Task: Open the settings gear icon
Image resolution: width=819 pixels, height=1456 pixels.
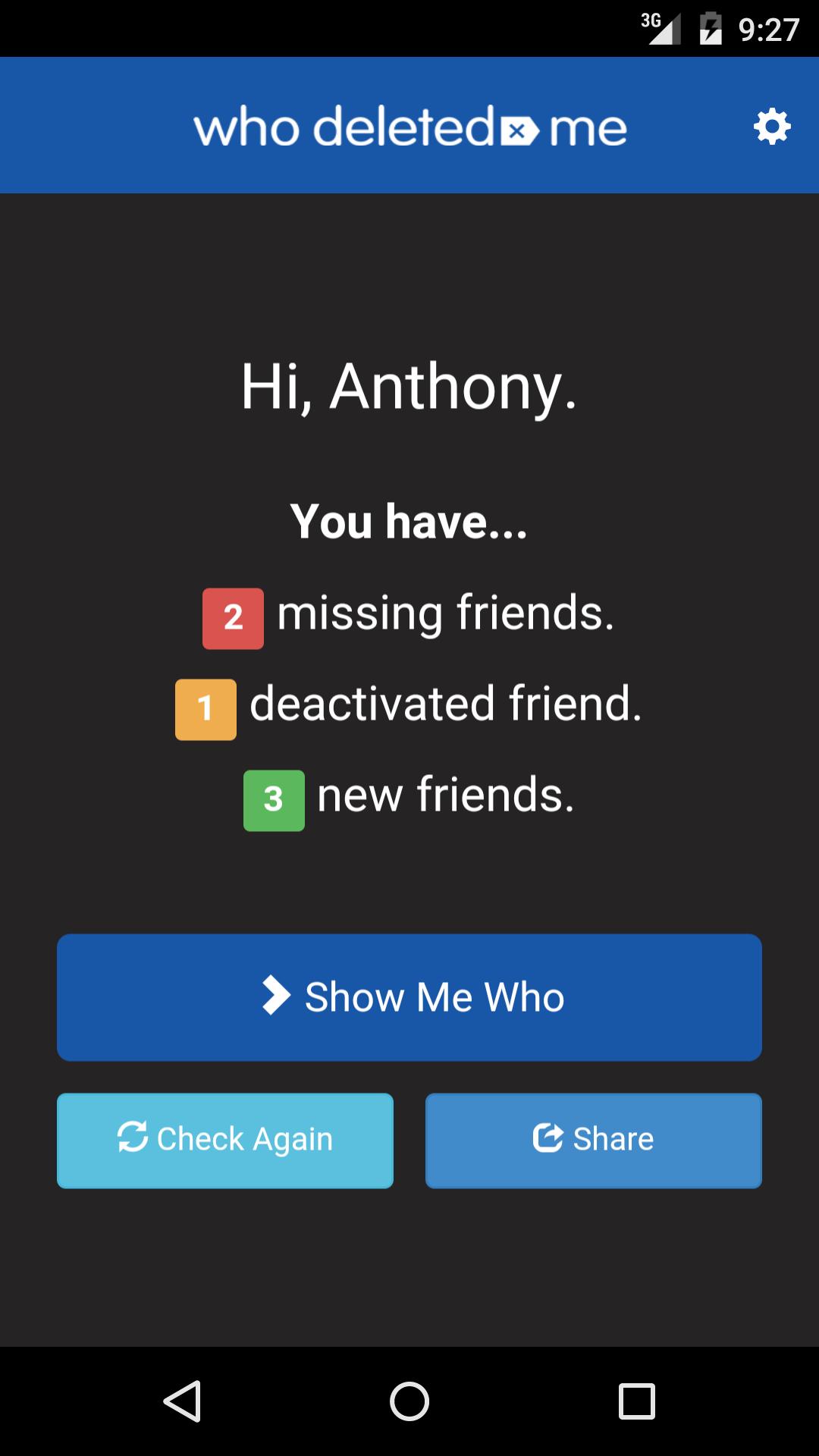Action: [x=771, y=127]
